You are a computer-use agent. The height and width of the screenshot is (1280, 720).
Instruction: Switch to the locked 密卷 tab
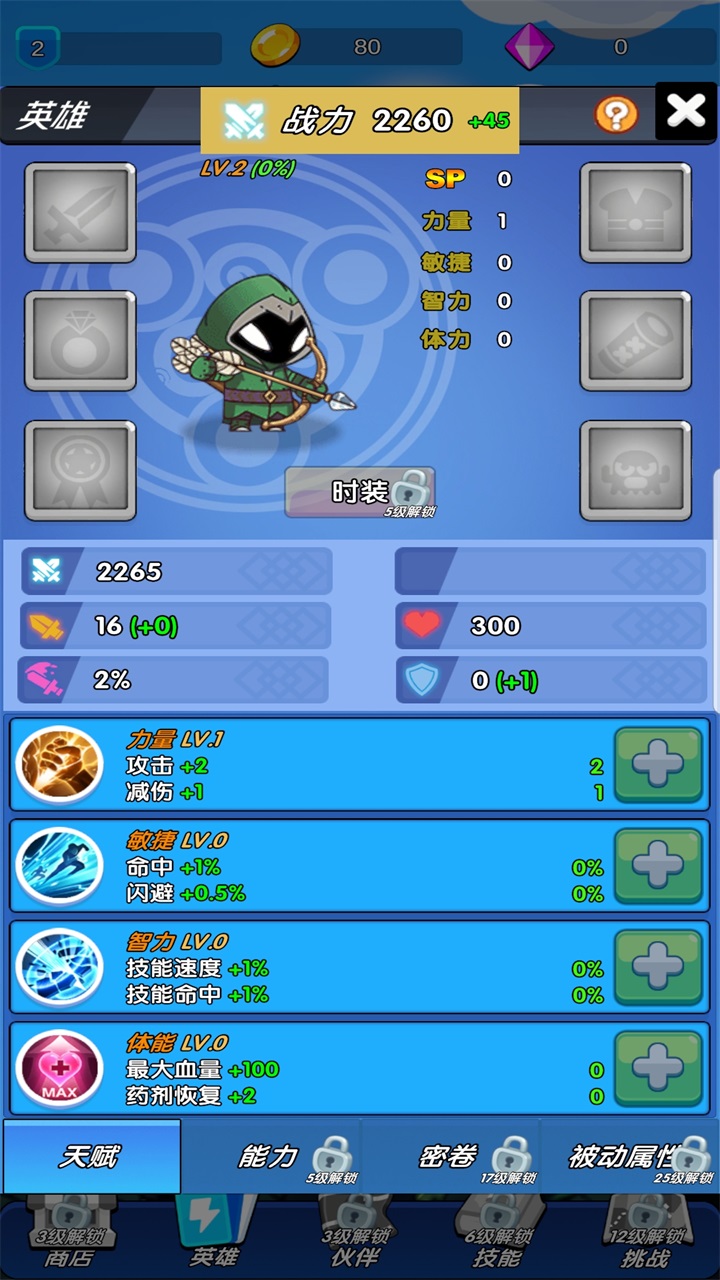click(450, 1157)
